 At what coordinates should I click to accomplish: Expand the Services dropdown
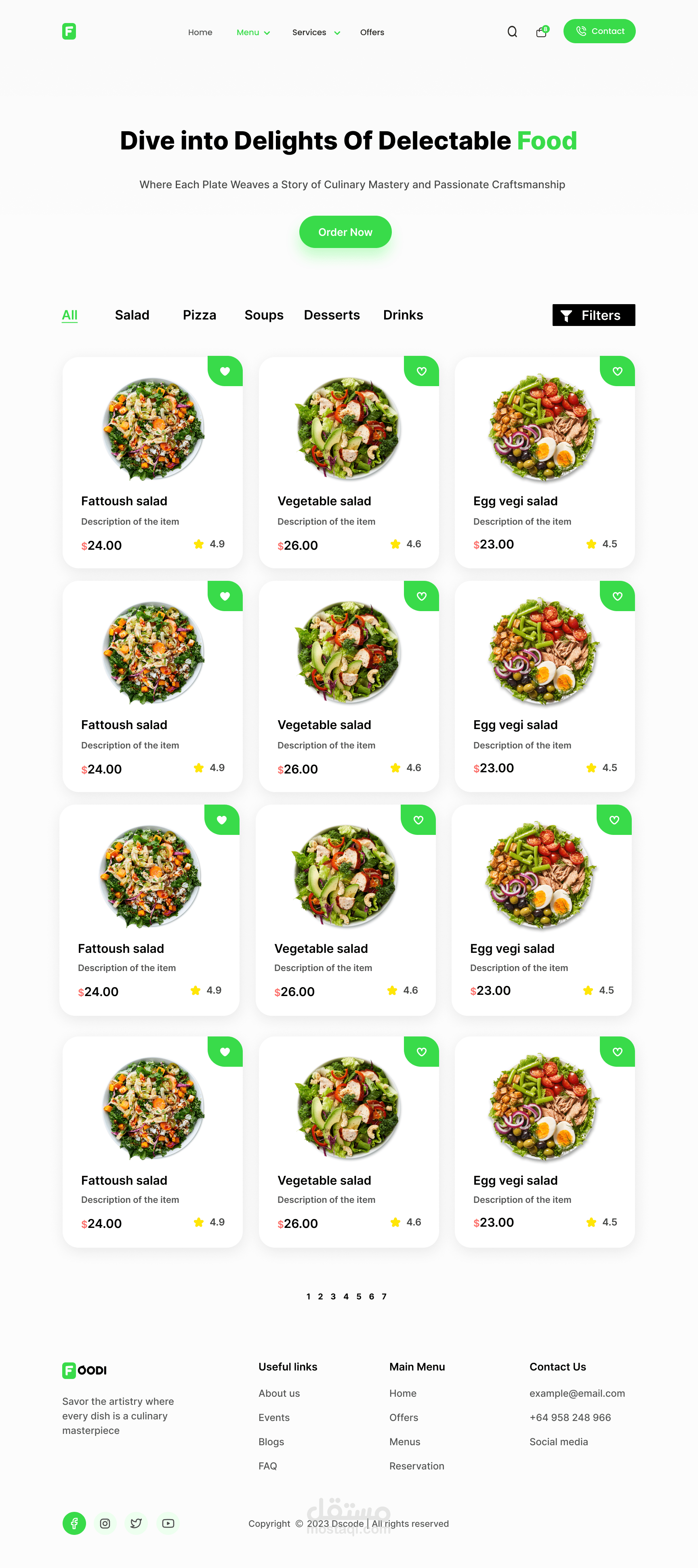[315, 32]
